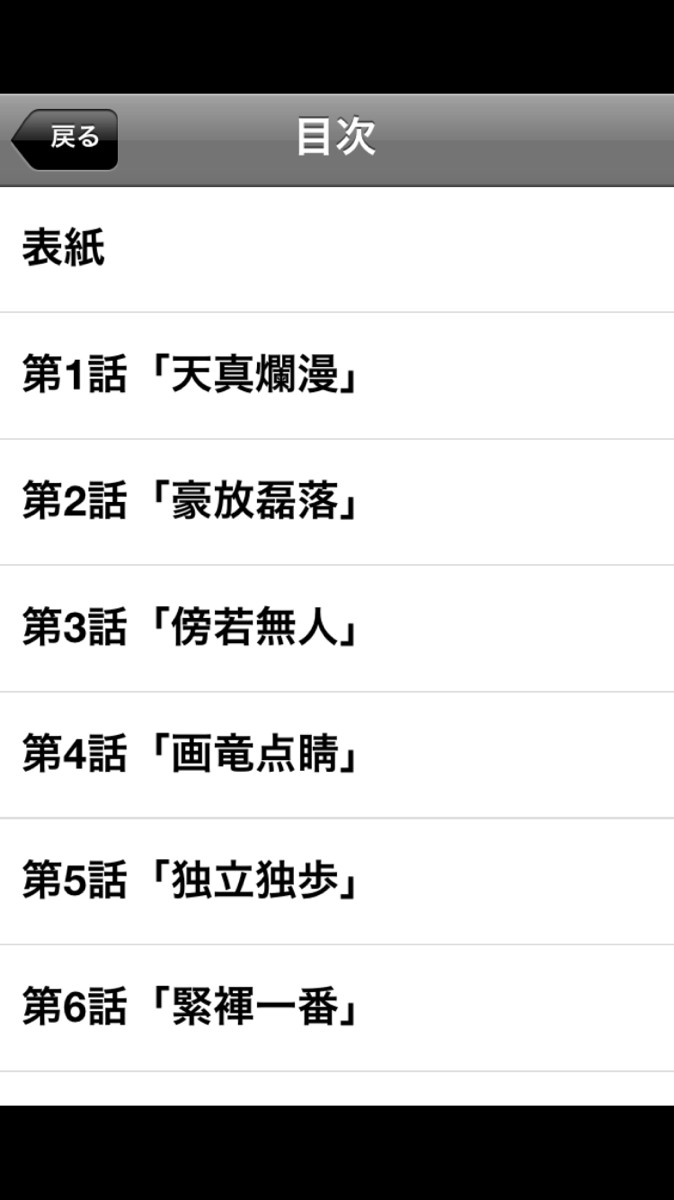Open the 表紙 cover page
This screenshot has width=674, height=1200.
pos(337,250)
